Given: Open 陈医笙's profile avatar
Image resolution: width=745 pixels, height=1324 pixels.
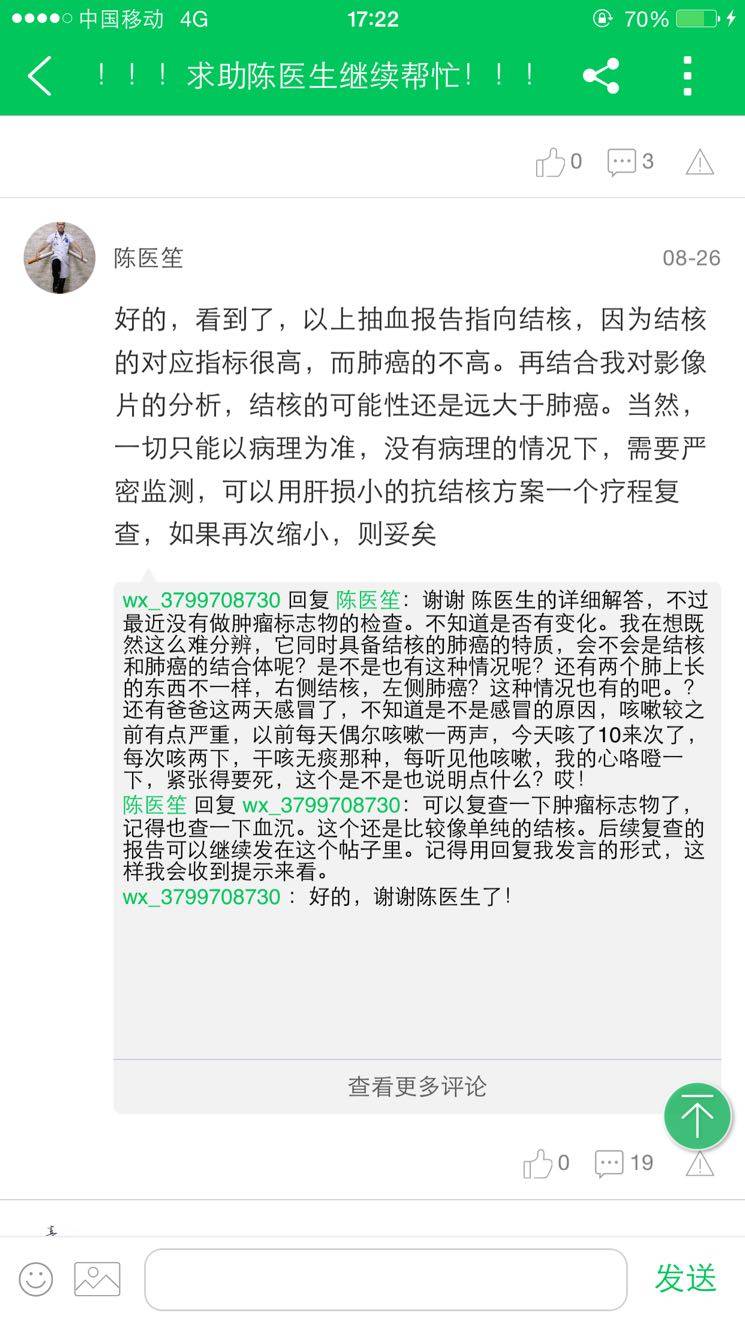Looking at the screenshot, I should 60,258.
